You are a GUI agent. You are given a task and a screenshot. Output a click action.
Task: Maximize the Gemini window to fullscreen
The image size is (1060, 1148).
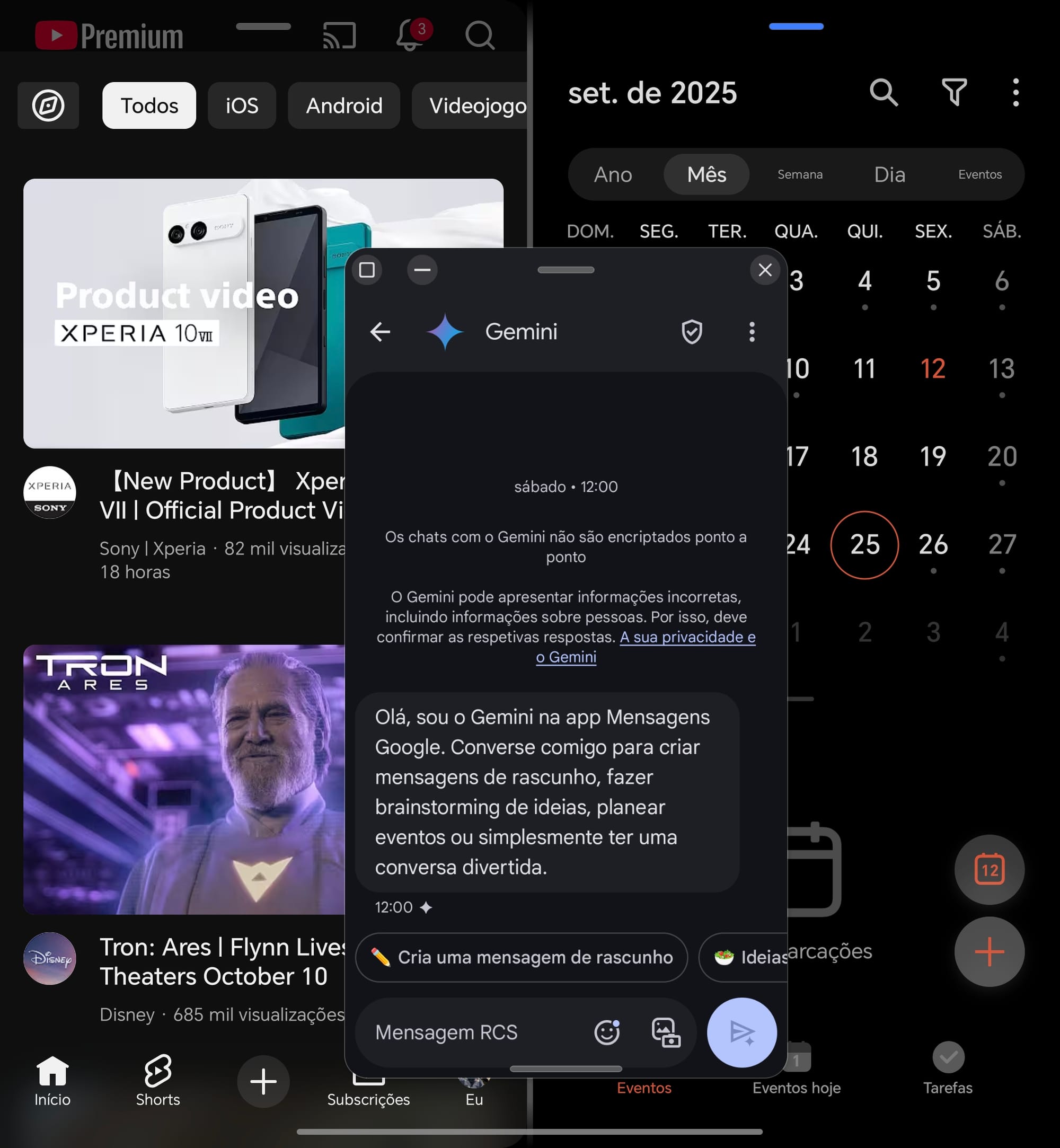pos(367,270)
